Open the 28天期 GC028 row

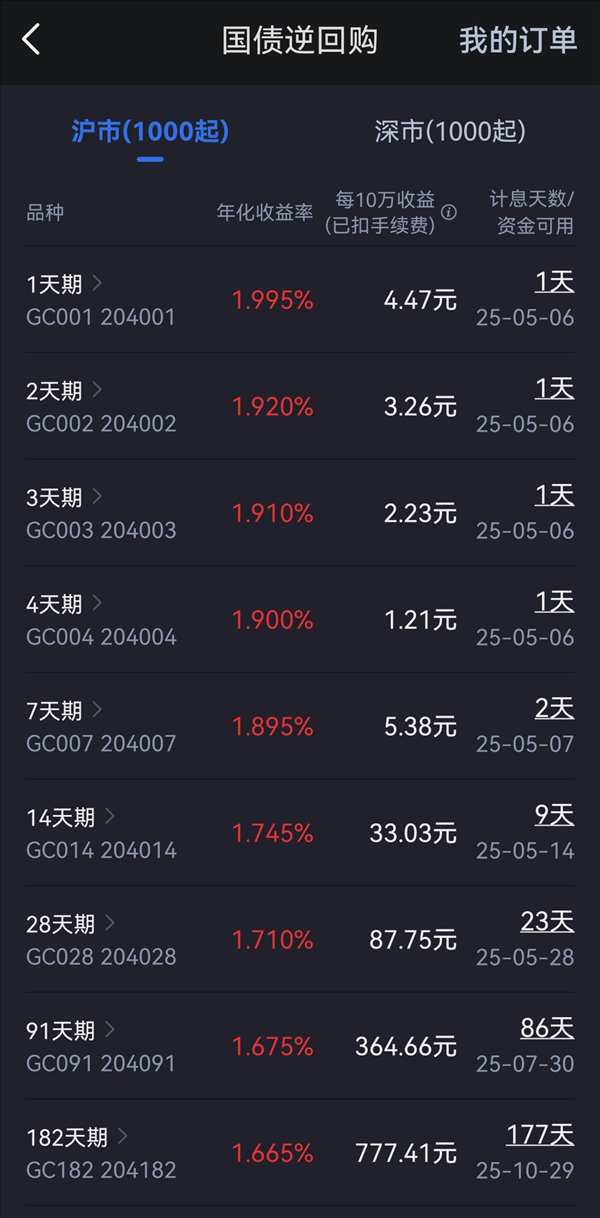coord(300,940)
